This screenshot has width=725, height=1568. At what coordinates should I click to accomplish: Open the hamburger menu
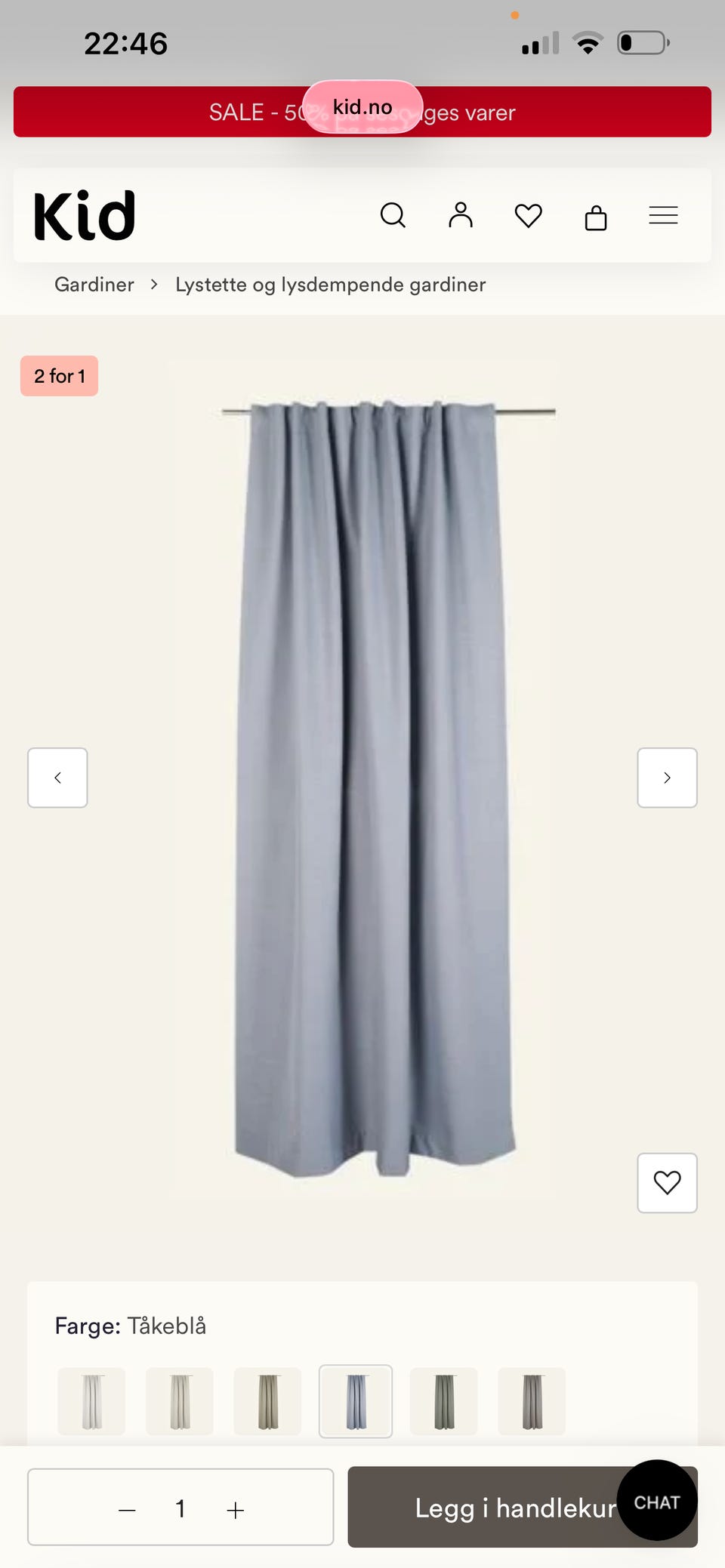663,215
